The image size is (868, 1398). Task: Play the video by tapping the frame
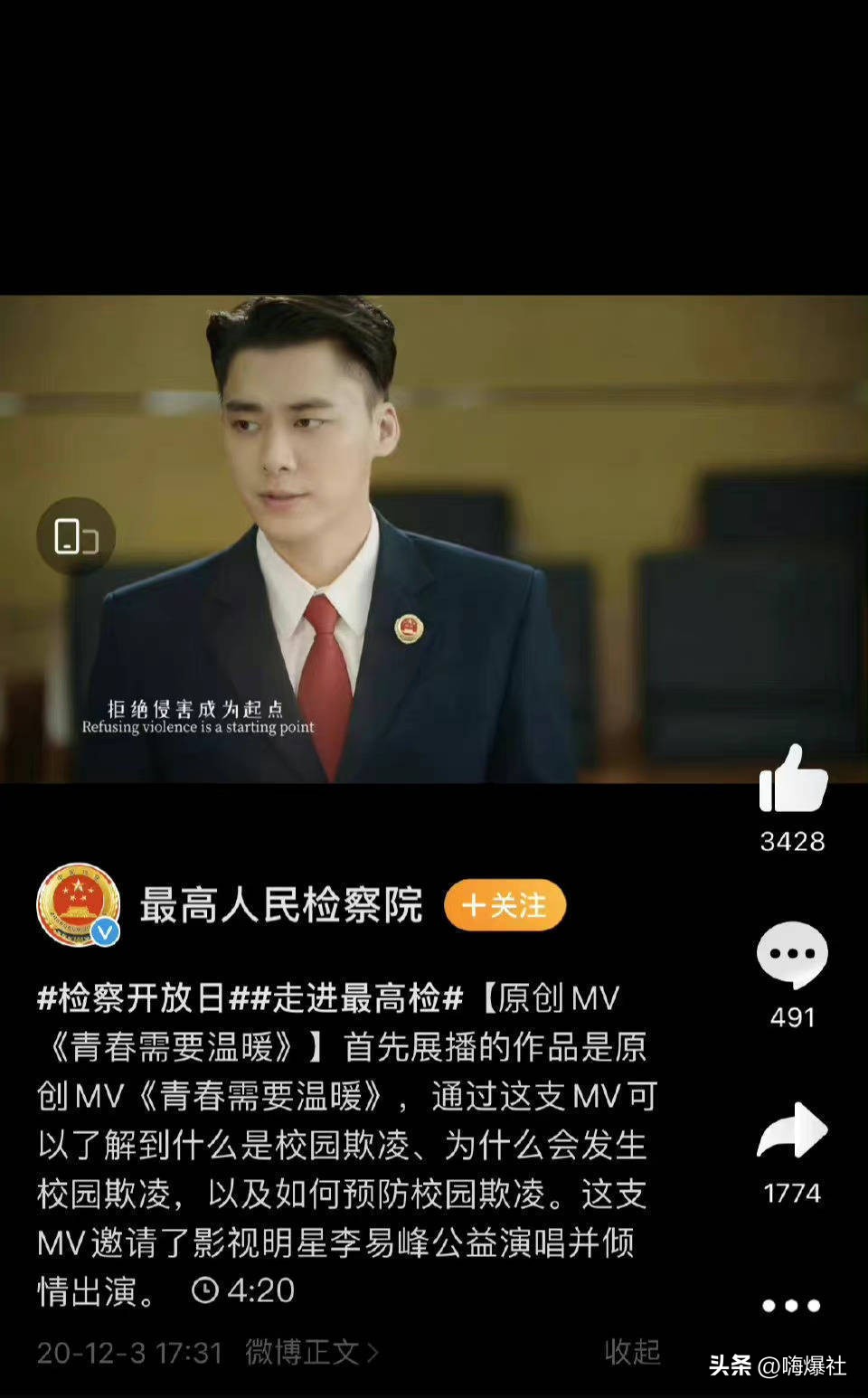click(x=434, y=543)
